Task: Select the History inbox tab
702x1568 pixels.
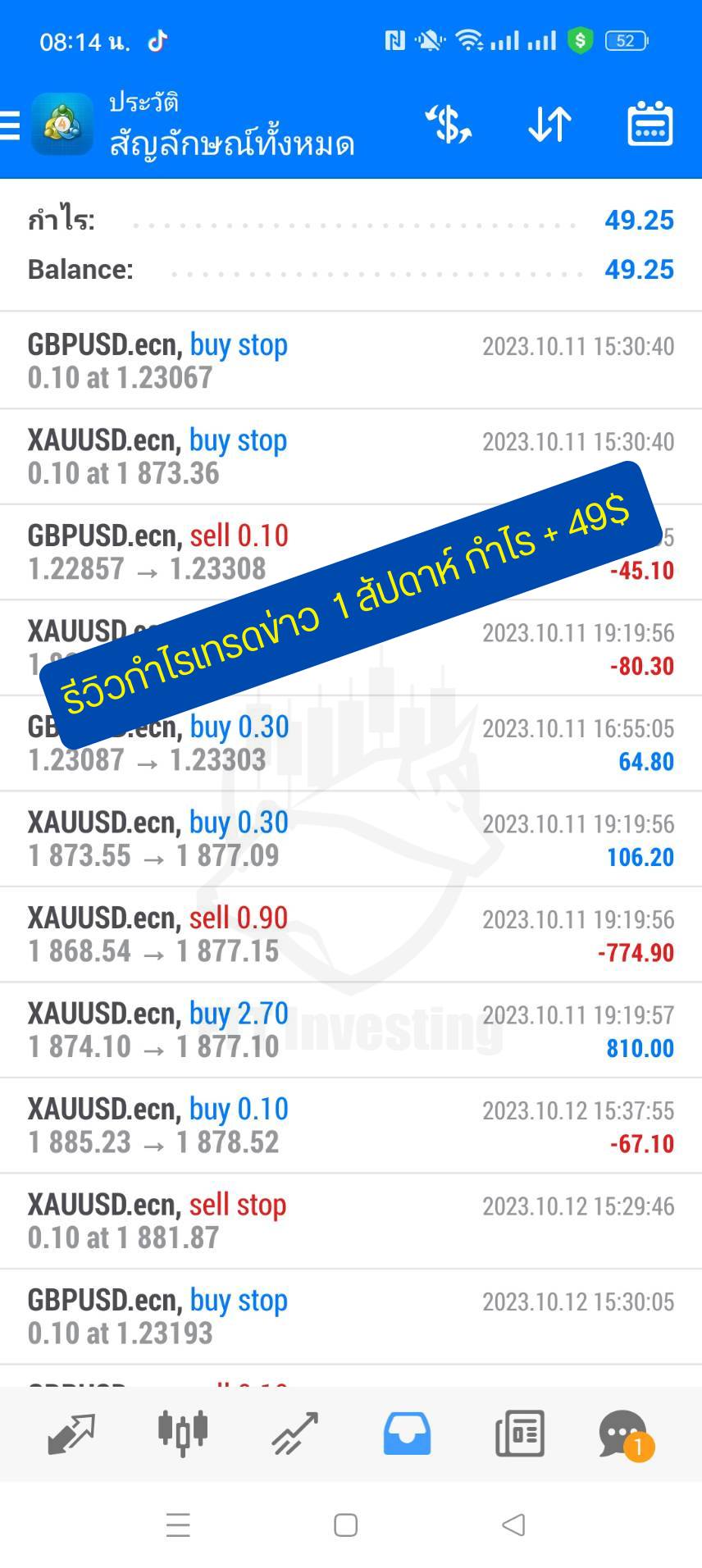Action: coord(407,1434)
